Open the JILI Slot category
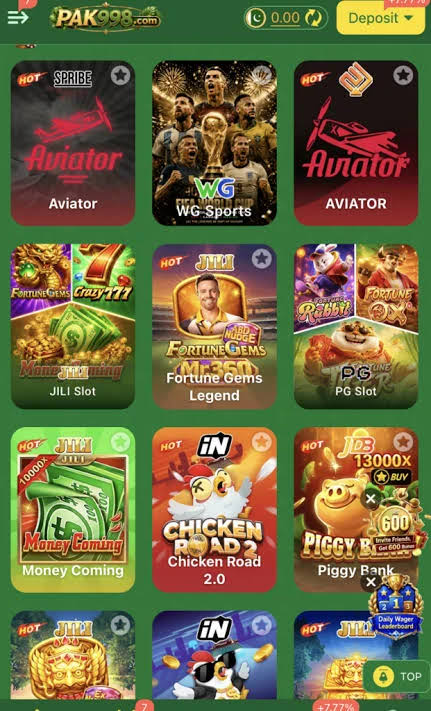This screenshot has width=431, height=711. coord(73,326)
